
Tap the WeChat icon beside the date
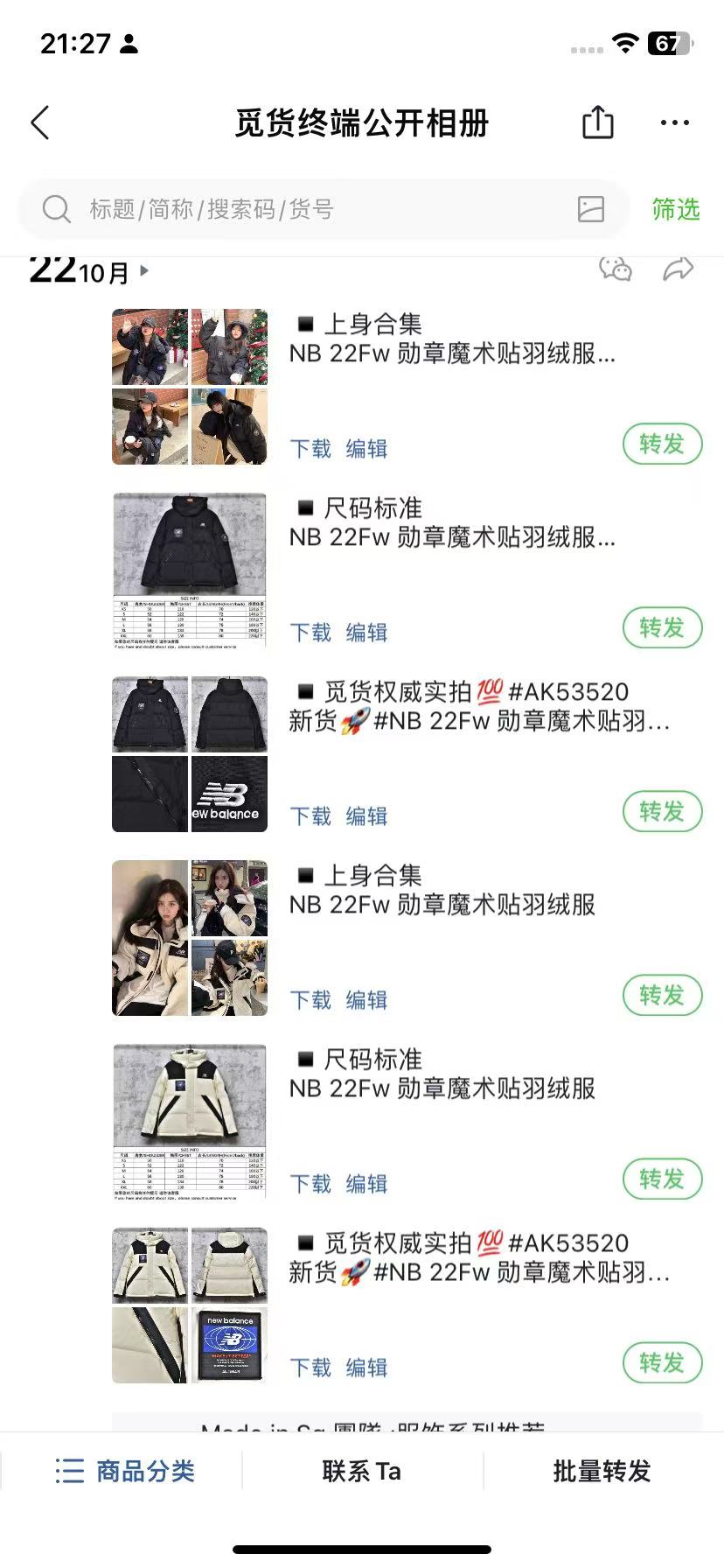616,269
